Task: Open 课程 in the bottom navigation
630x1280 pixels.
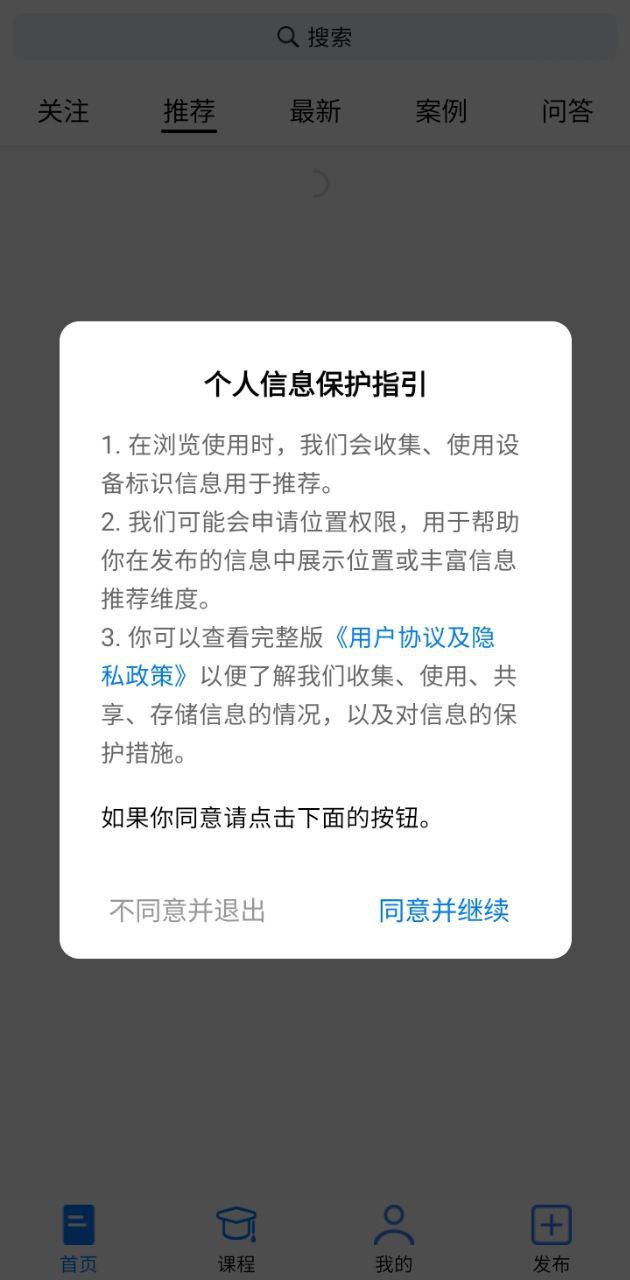Action: pos(236,1238)
